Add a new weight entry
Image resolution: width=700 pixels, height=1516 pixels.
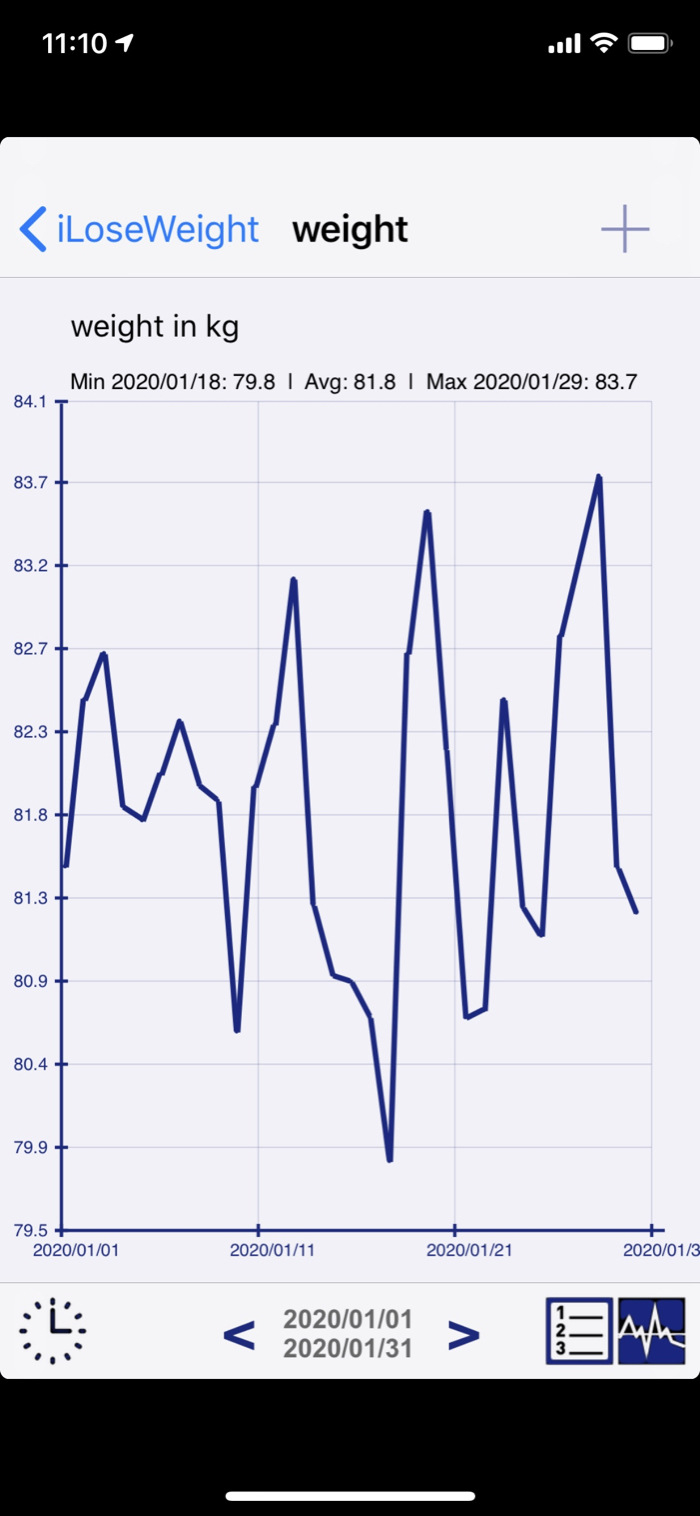pyautogui.click(x=625, y=229)
